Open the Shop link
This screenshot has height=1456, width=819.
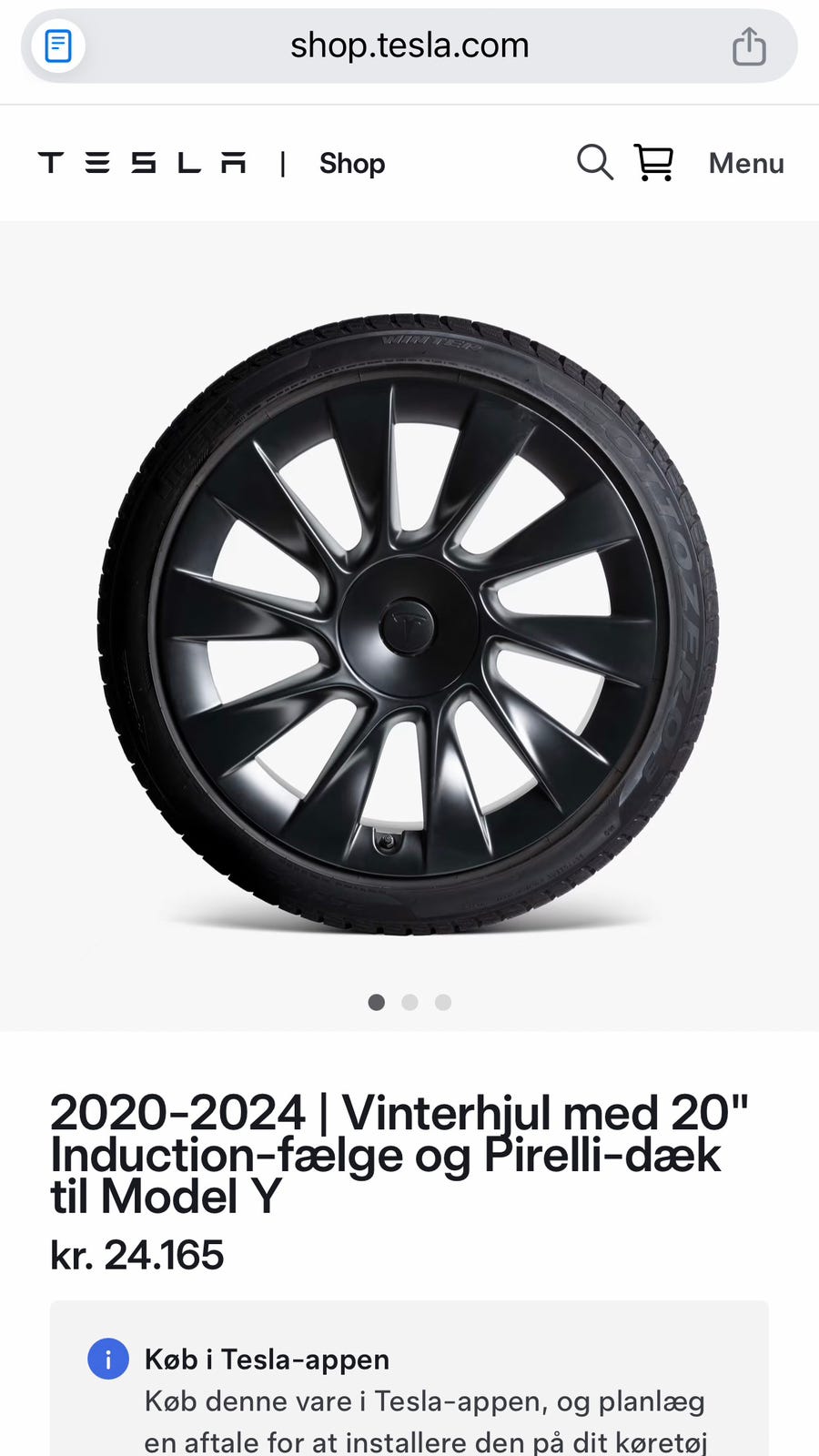tap(352, 163)
